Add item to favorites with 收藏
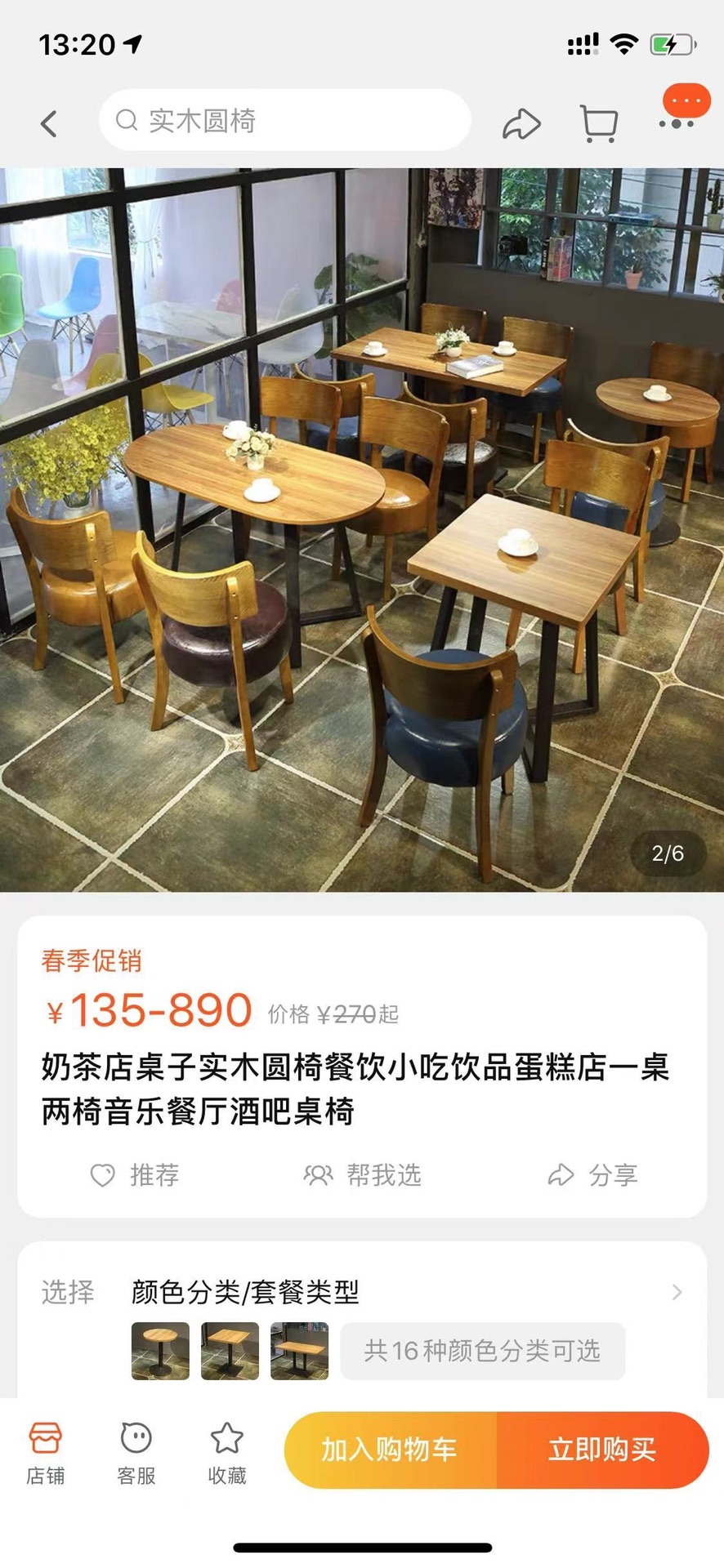 227,1451
